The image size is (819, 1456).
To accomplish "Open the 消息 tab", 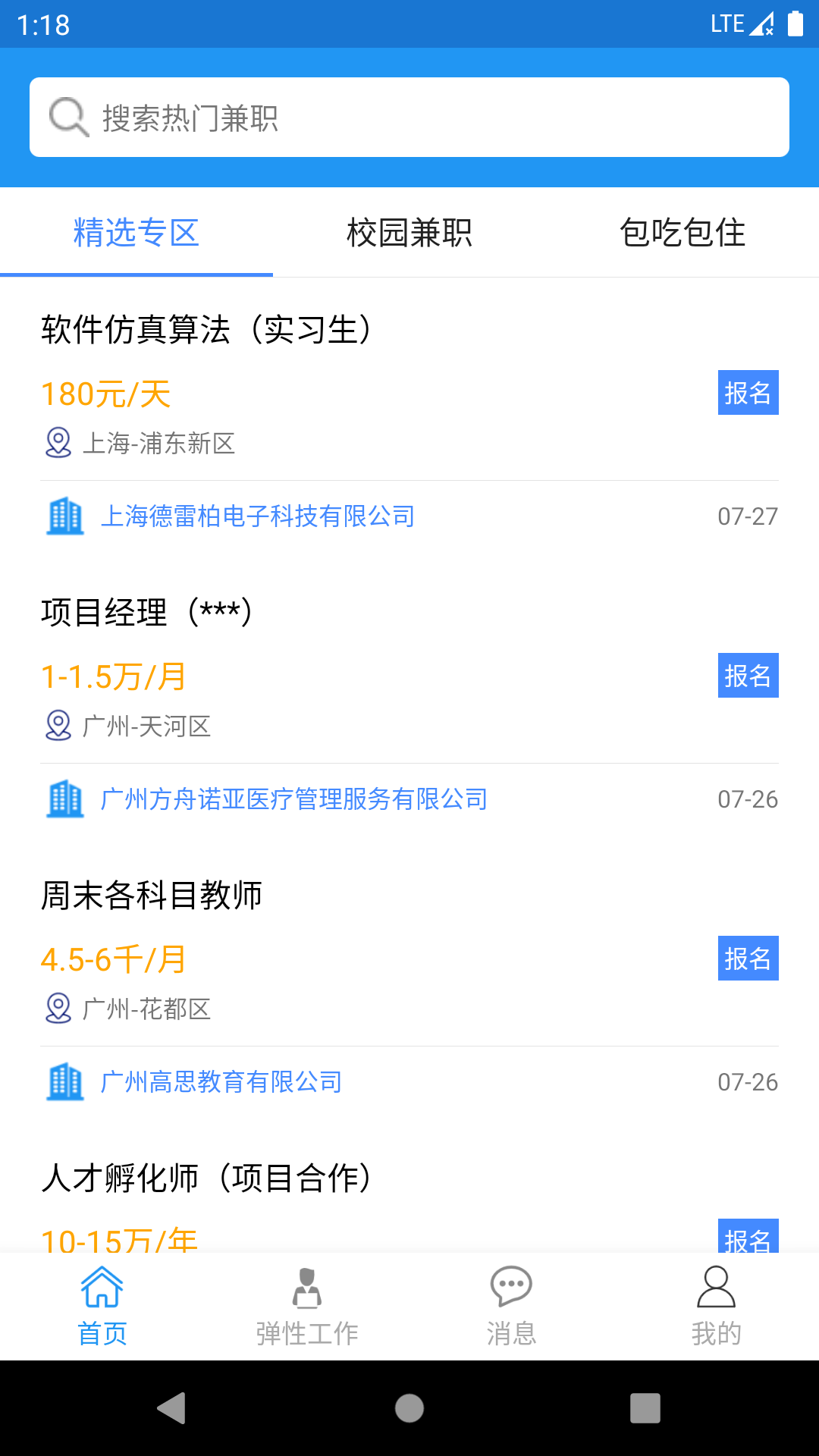I will click(x=512, y=1306).
